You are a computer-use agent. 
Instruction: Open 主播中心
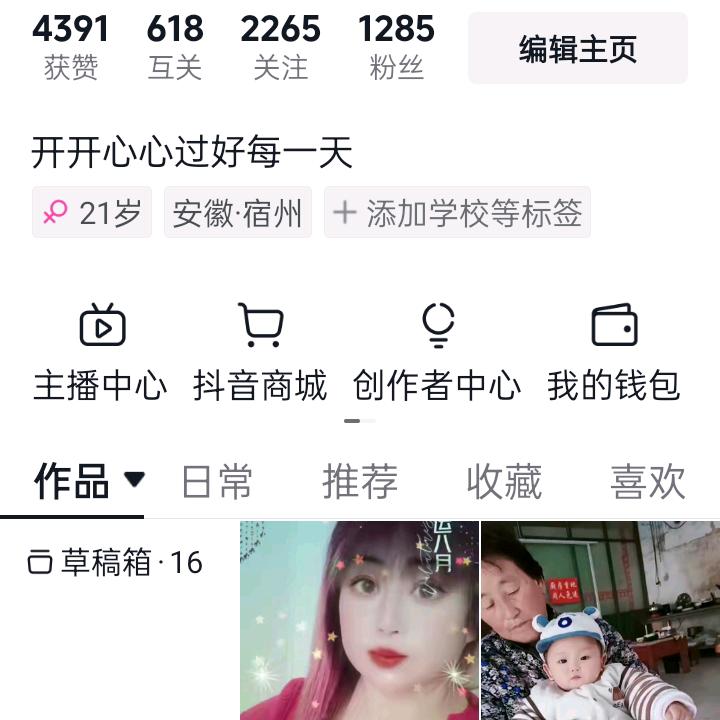[x=100, y=352]
